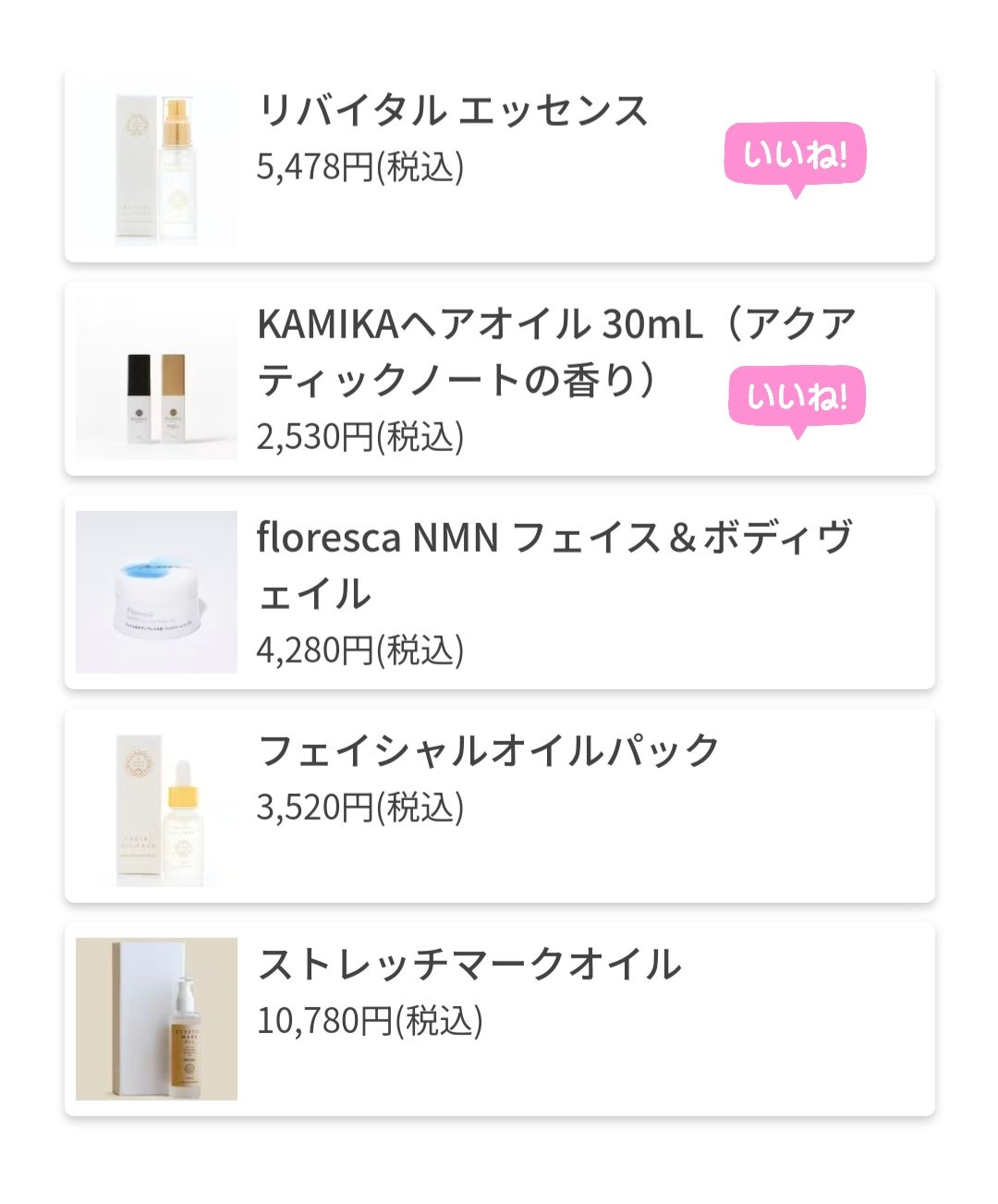Open the リバイタル エッセンス product page
The height and width of the screenshot is (1204, 998).
[x=453, y=111]
